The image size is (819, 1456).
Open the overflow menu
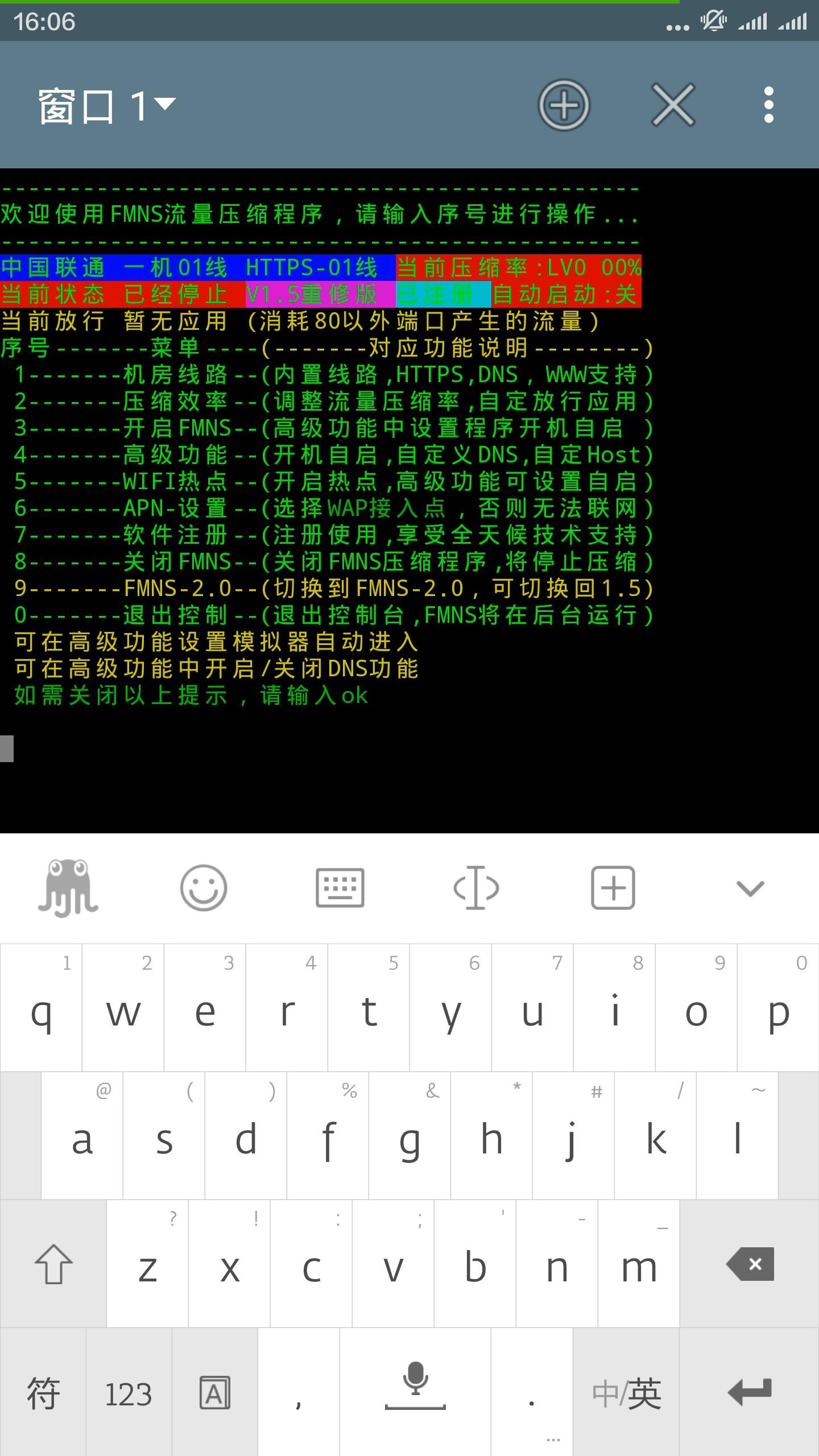[x=768, y=105]
